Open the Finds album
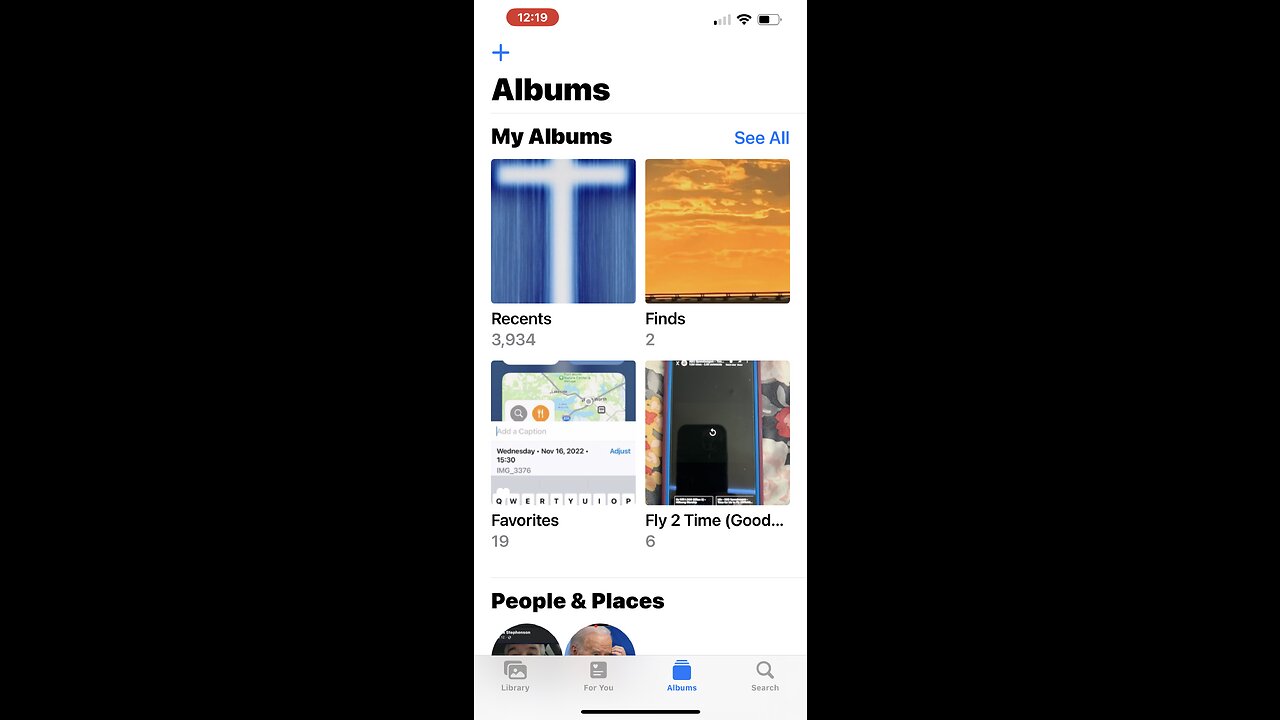 tap(717, 231)
